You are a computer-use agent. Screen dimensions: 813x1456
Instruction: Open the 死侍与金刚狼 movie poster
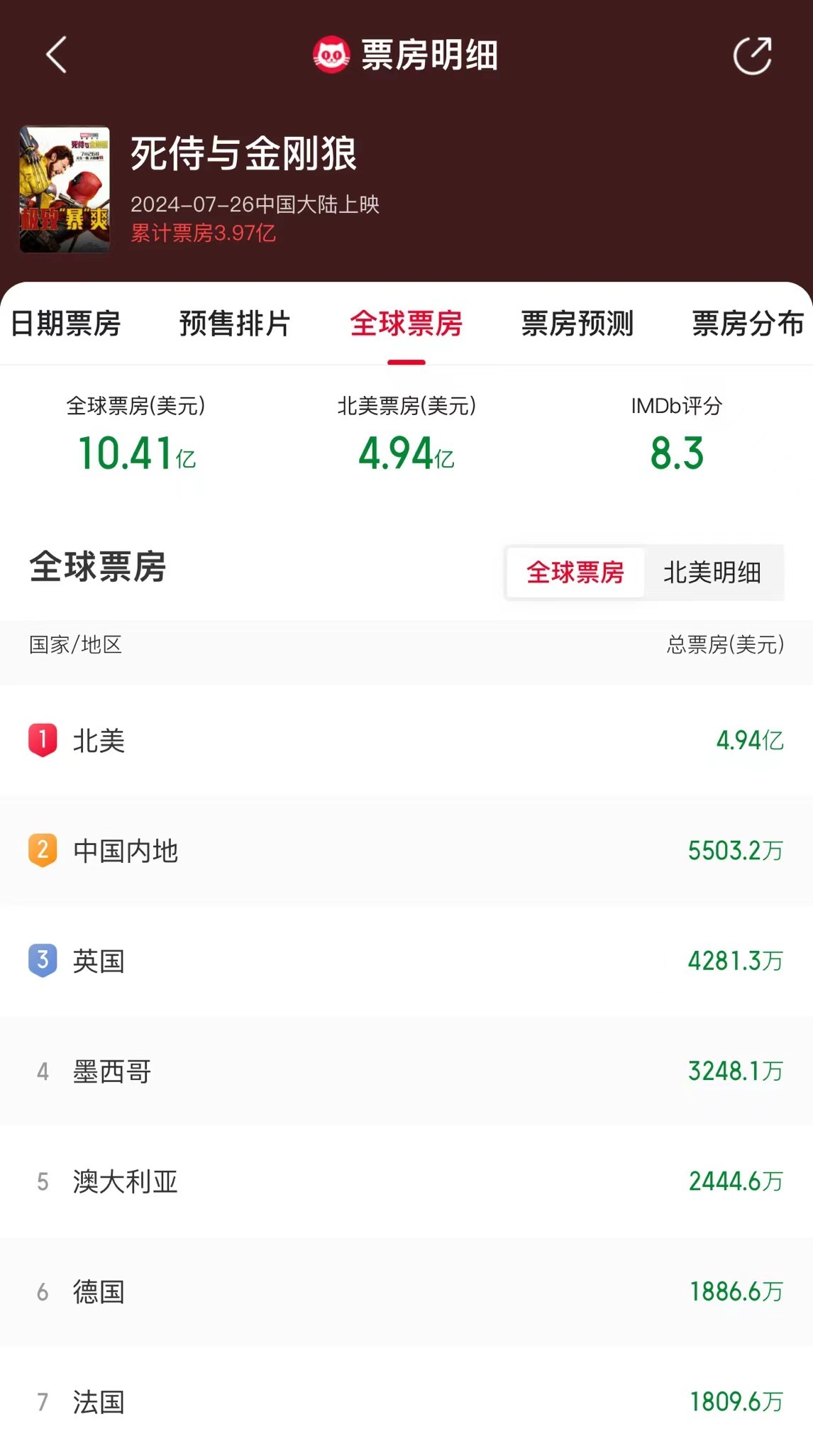tap(65, 189)
